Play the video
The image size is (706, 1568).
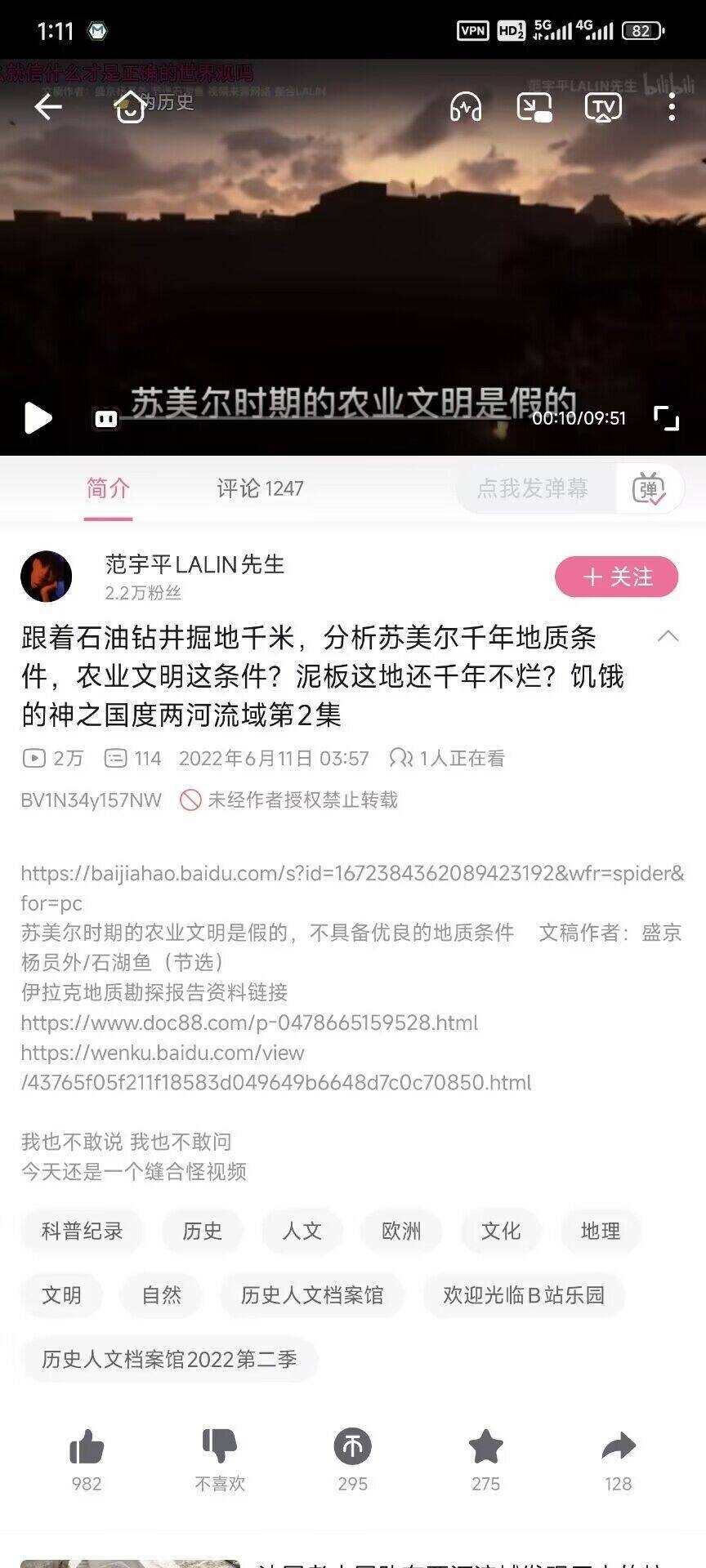tap(38, 418)
